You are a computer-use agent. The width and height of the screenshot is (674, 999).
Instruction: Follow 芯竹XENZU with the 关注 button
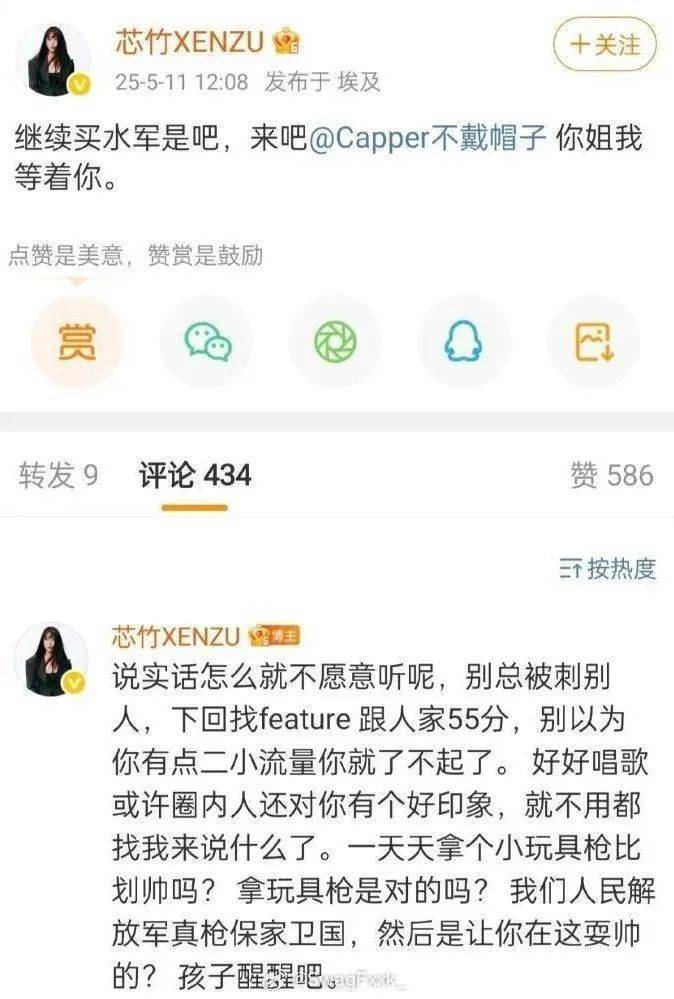pyautogui.click(x=605, y=45)
